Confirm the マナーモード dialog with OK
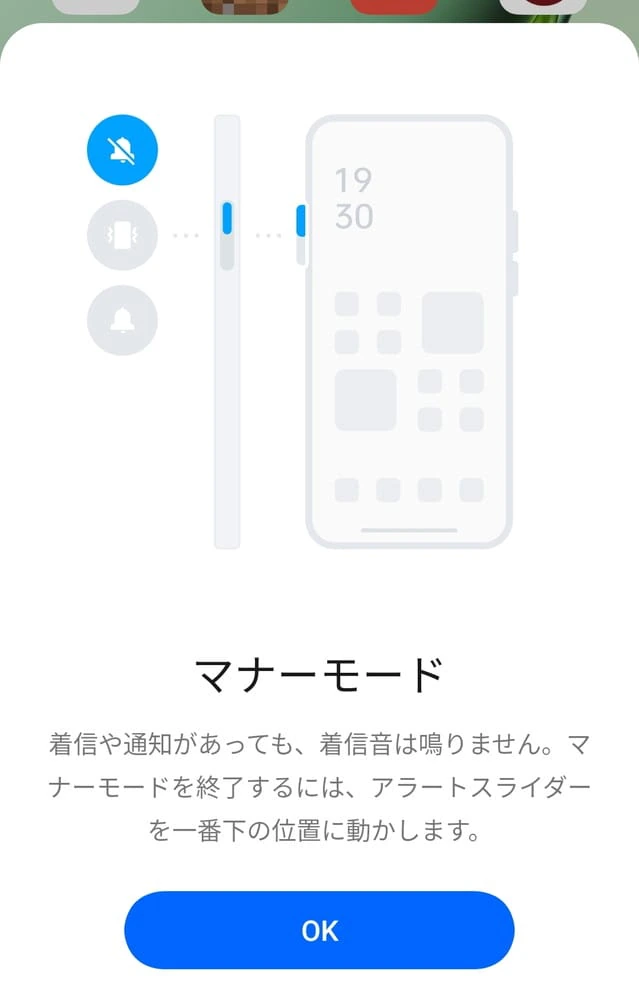The height and width of the screenshot is (1000, 639). 319,930
